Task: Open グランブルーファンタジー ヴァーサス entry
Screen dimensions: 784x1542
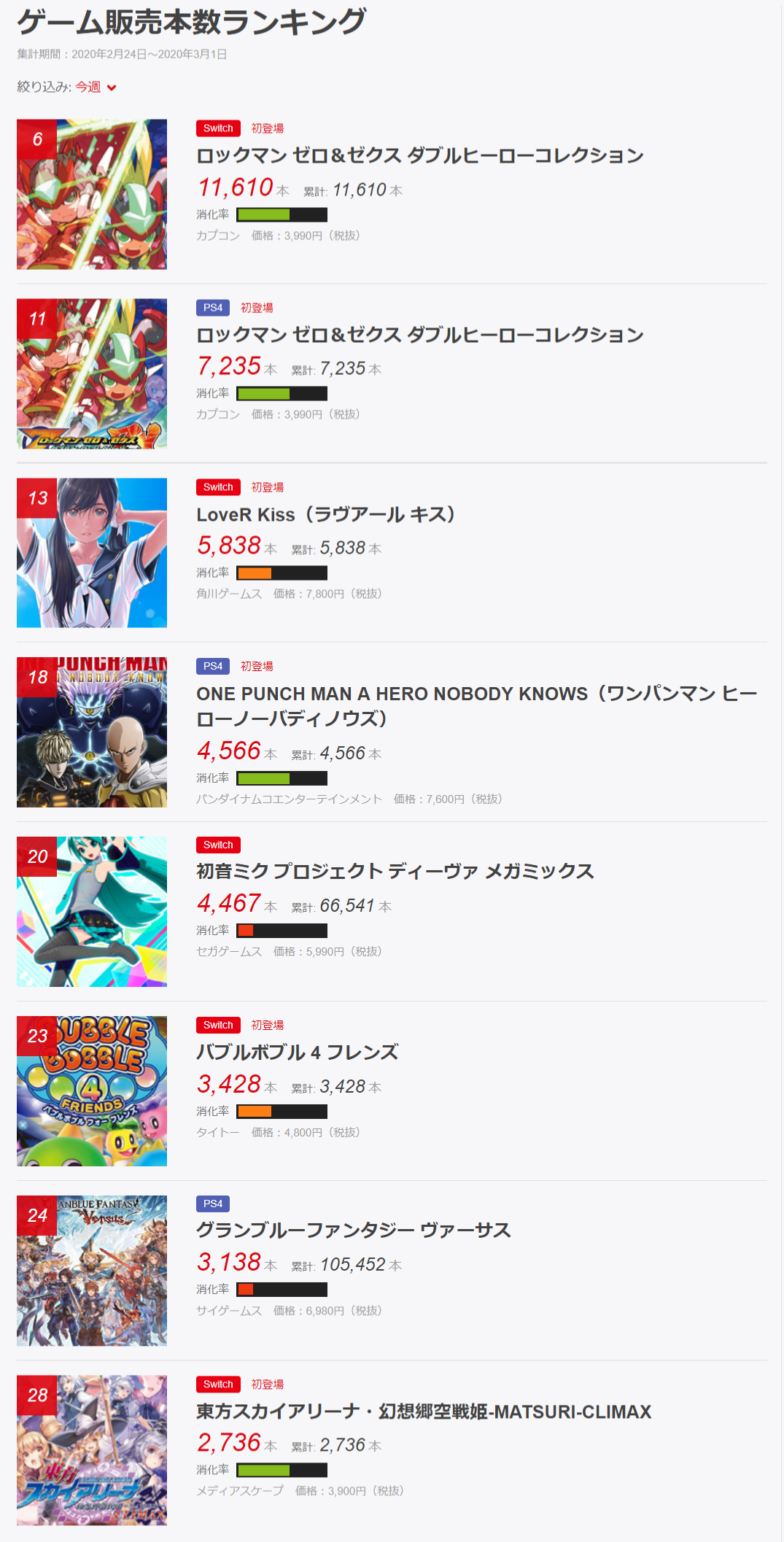Action: click(x=353, y=1230)
